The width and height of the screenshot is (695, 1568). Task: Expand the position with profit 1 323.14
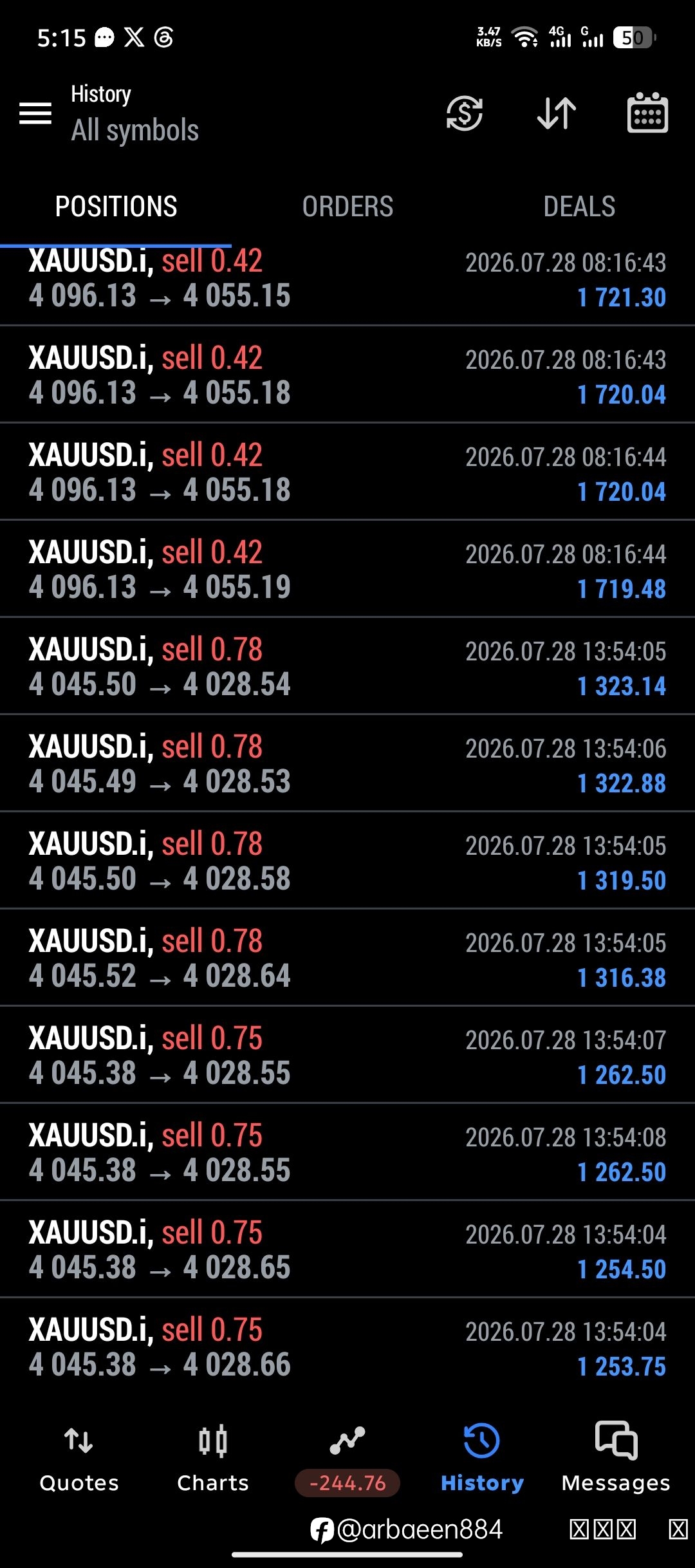(x=347, y=666)
